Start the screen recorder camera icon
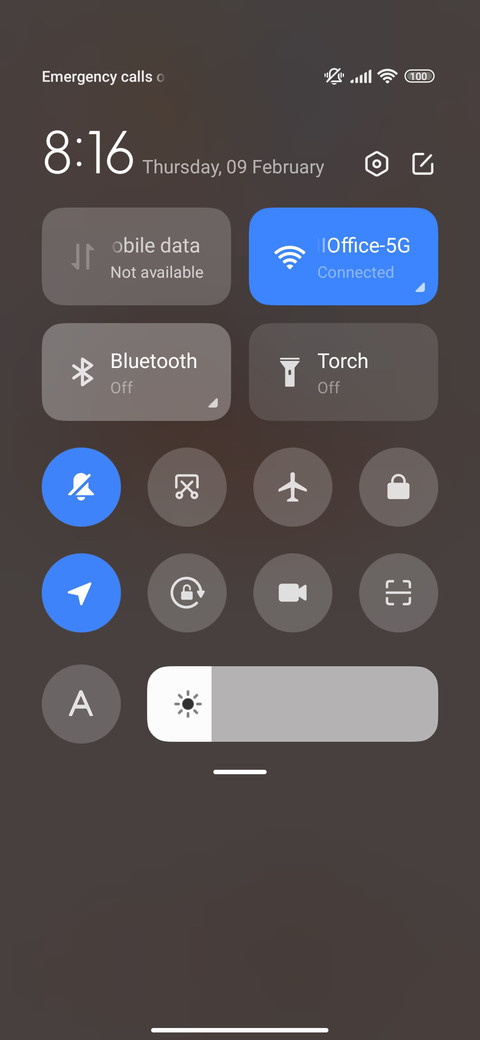The width and height of the screenshot is (480, 1040). [293, 593]
